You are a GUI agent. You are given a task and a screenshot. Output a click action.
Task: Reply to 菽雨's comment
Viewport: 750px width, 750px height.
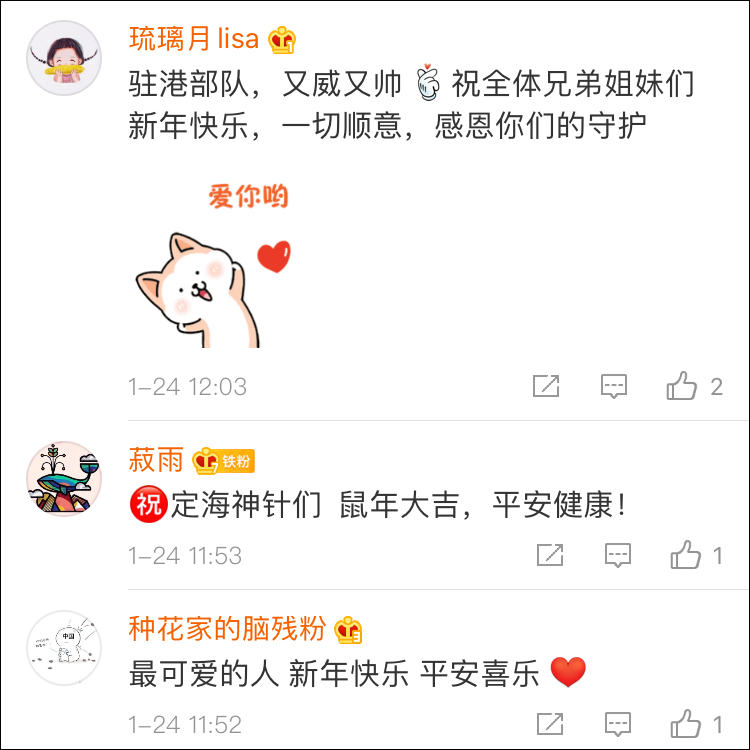click(x=617, y=555)
